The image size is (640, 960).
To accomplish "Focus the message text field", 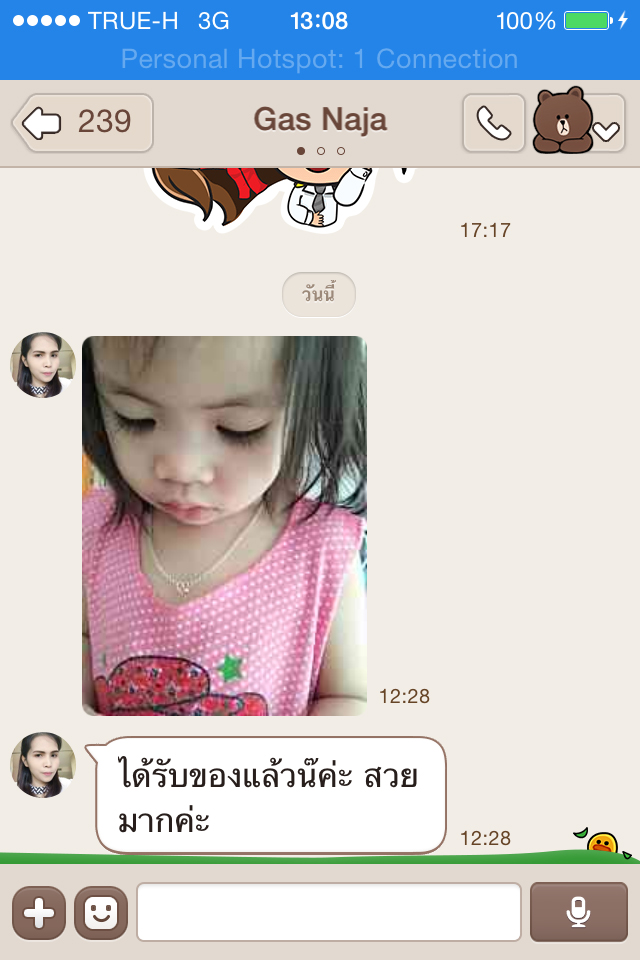I will [x=328, y=912].
